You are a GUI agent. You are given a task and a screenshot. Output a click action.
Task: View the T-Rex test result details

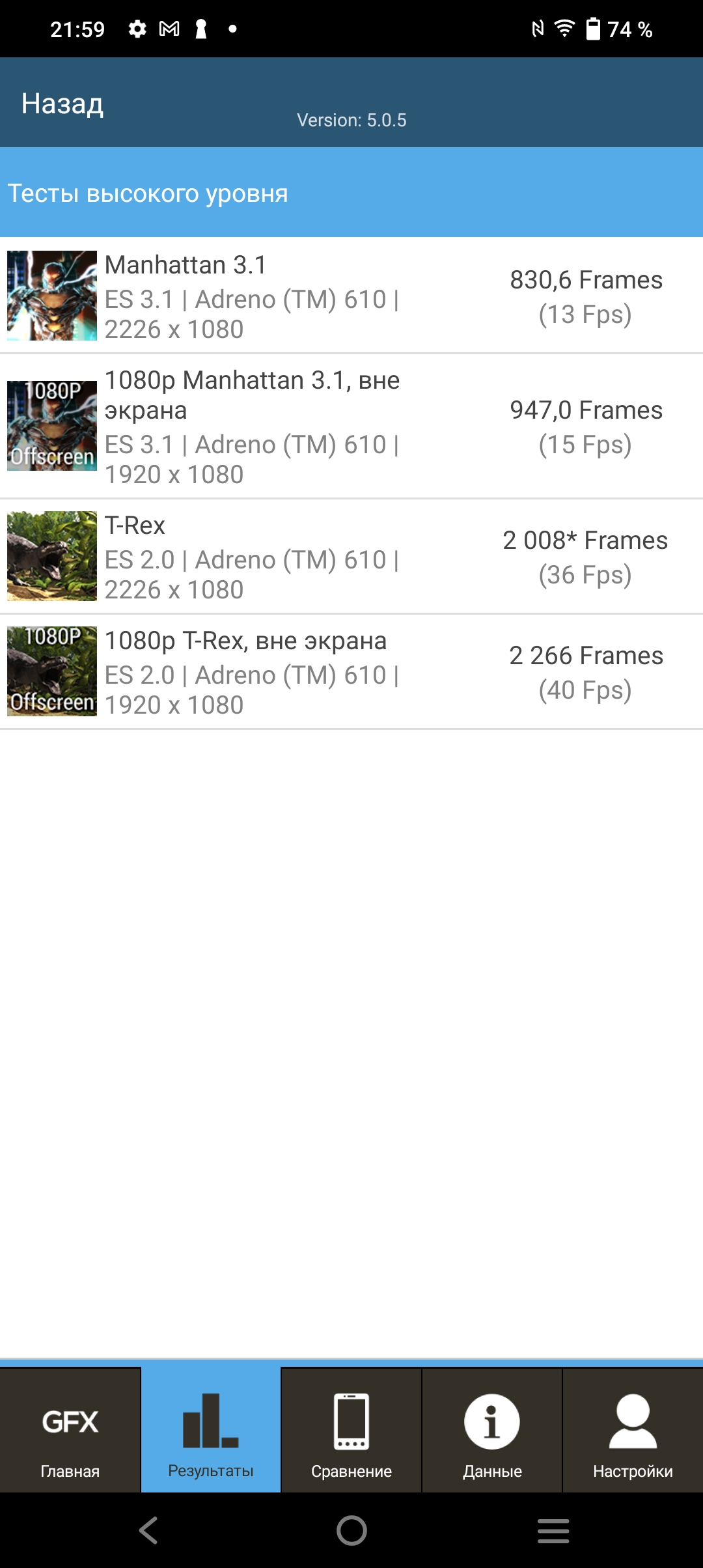tap(351, 557)
